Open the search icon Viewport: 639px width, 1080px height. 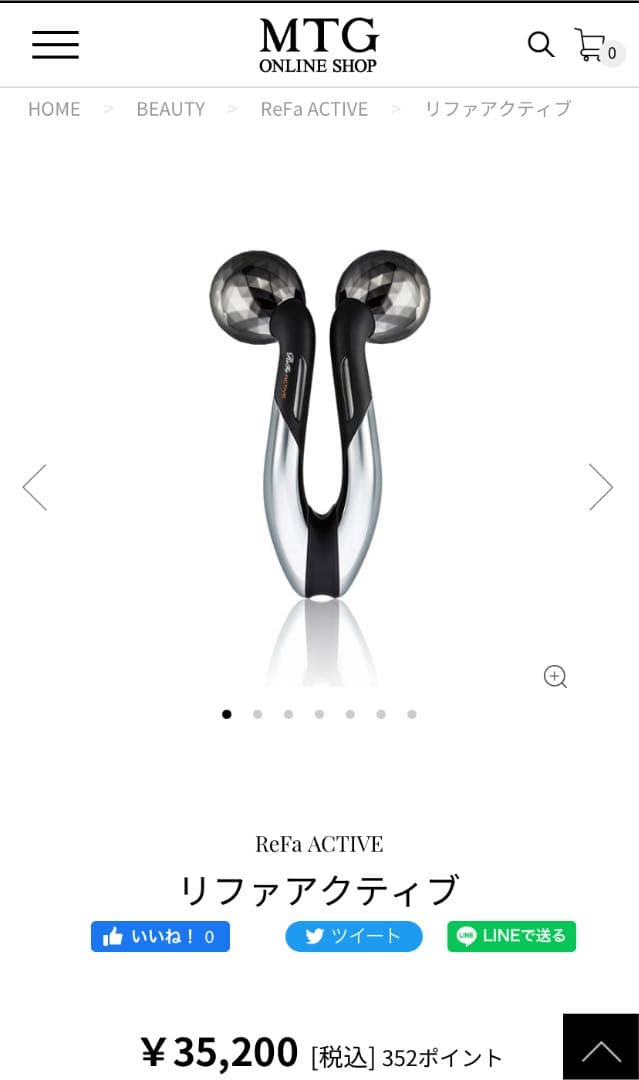click(x=540, y=44)
